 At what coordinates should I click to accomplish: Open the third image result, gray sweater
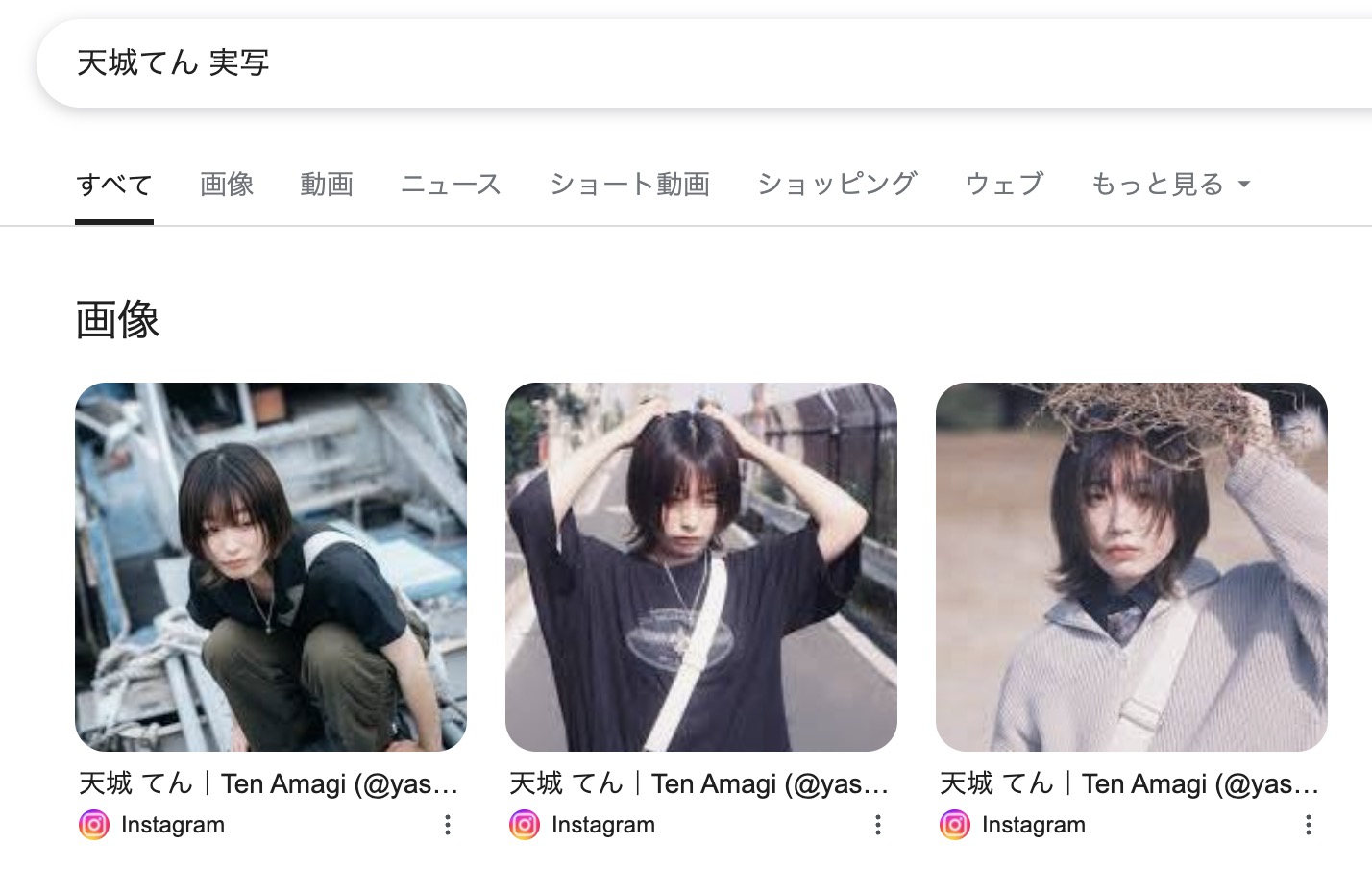click(1132, 566)
